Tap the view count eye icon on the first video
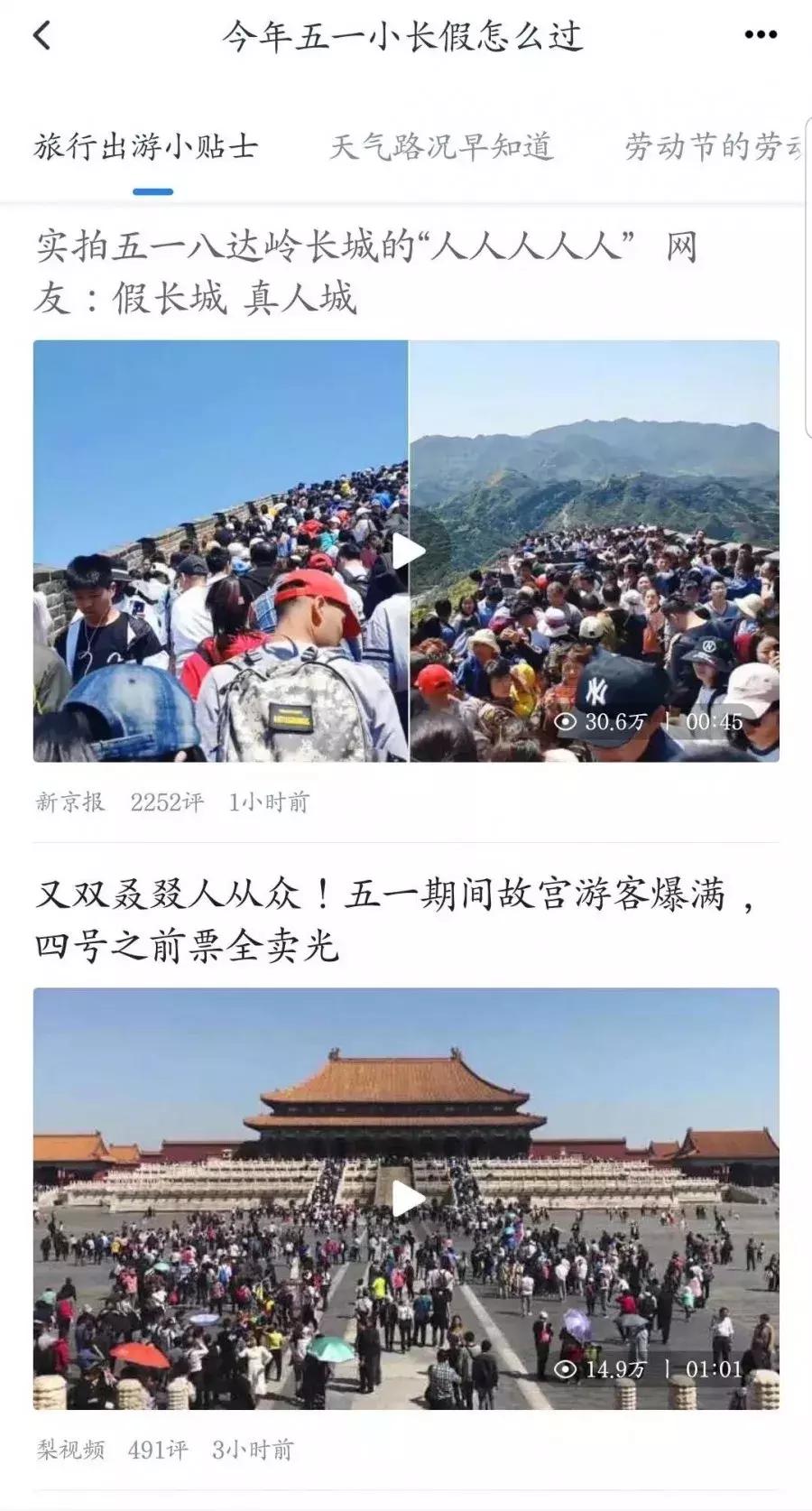The image size is (812, 1511). (x=566, y=721)
